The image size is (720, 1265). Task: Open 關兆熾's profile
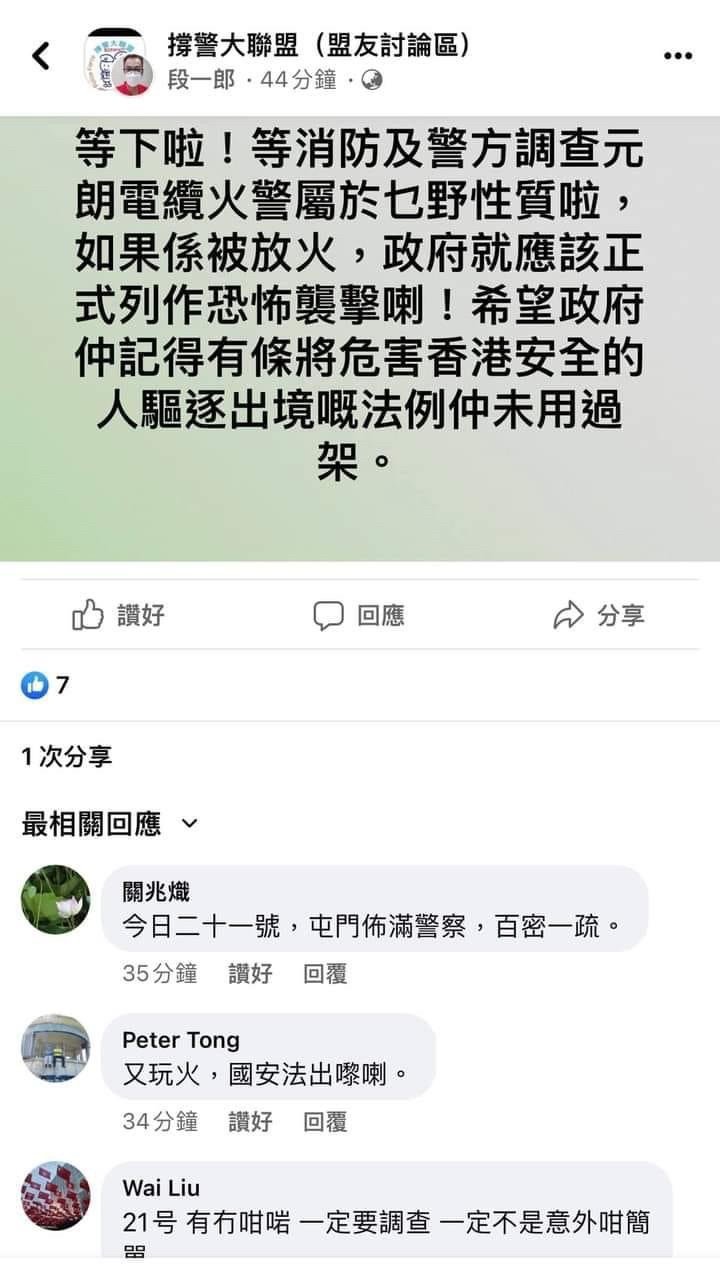56,899
